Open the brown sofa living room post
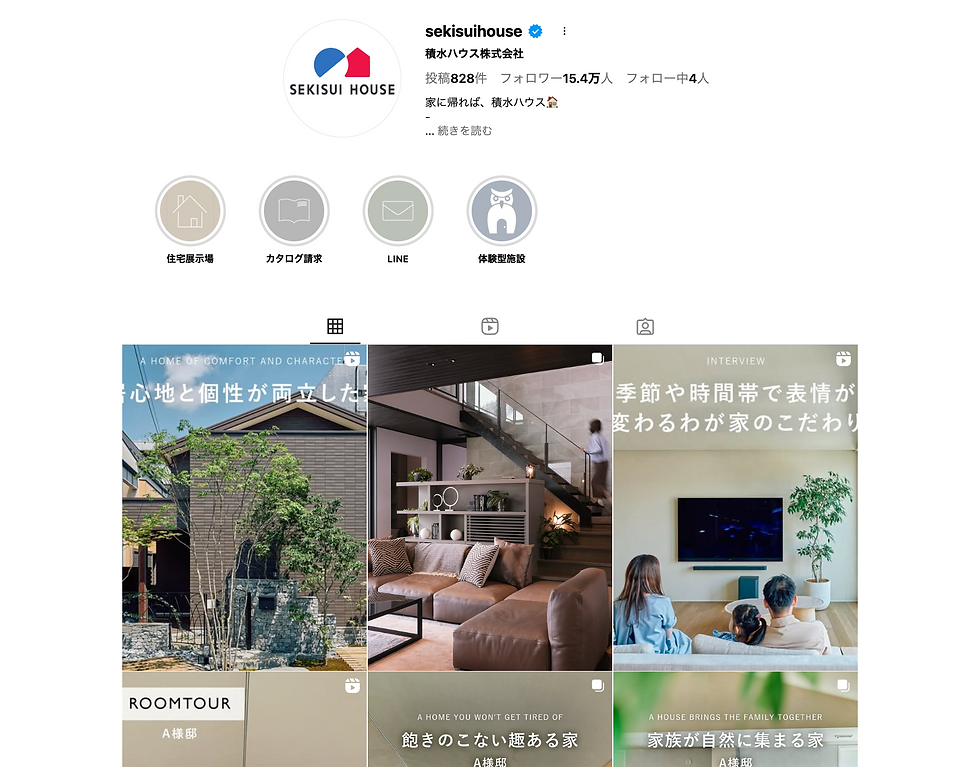 tap(490, 507)
